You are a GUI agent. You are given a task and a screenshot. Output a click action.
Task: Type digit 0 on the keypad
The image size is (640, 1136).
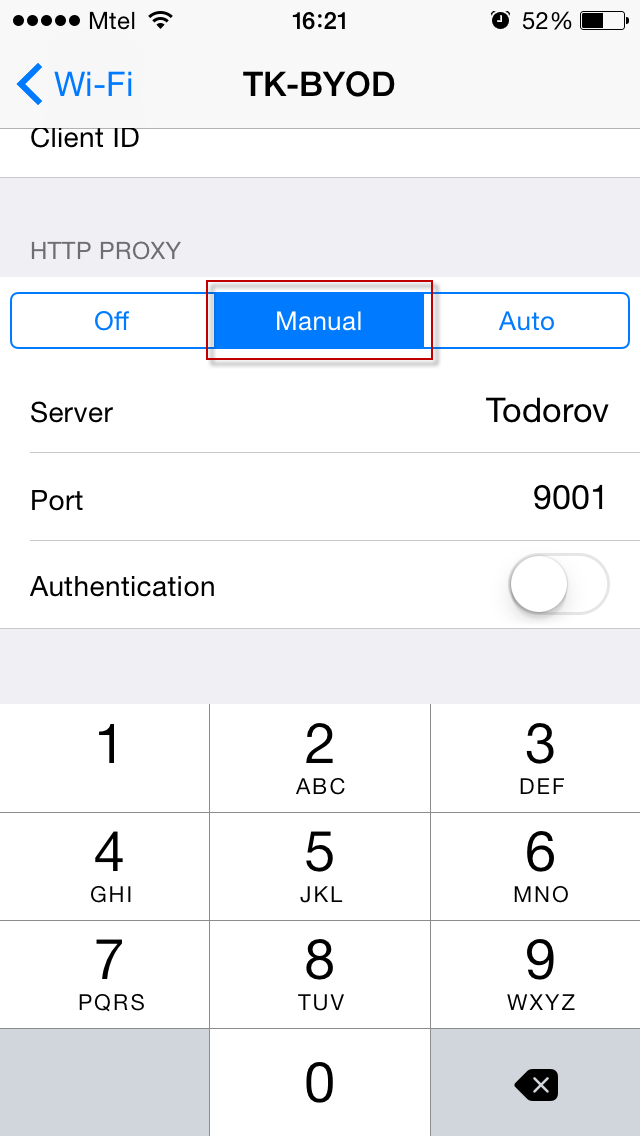pyautogui.click(x=320, y=1082)
